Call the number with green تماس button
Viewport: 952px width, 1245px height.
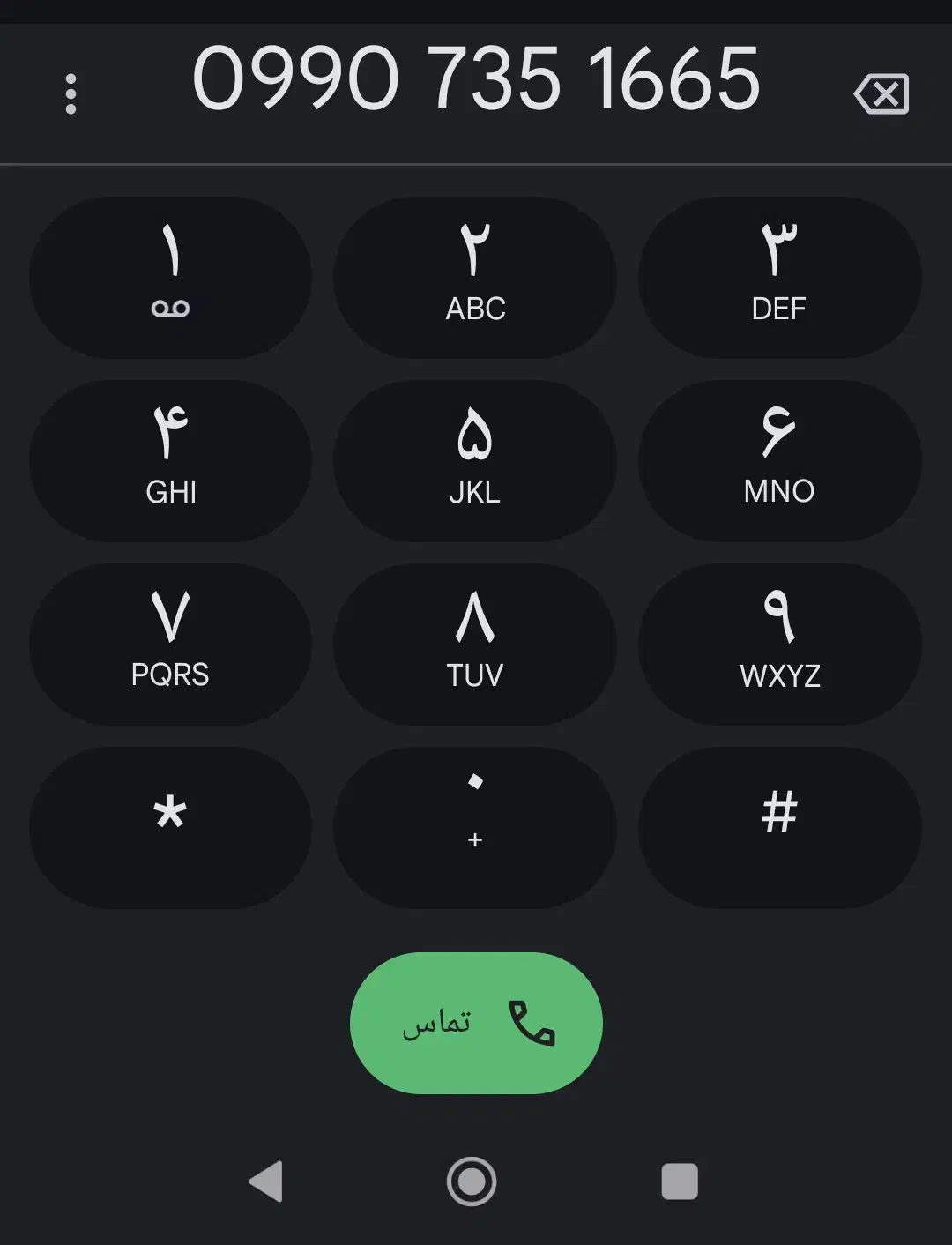(x=476, y=1023)
